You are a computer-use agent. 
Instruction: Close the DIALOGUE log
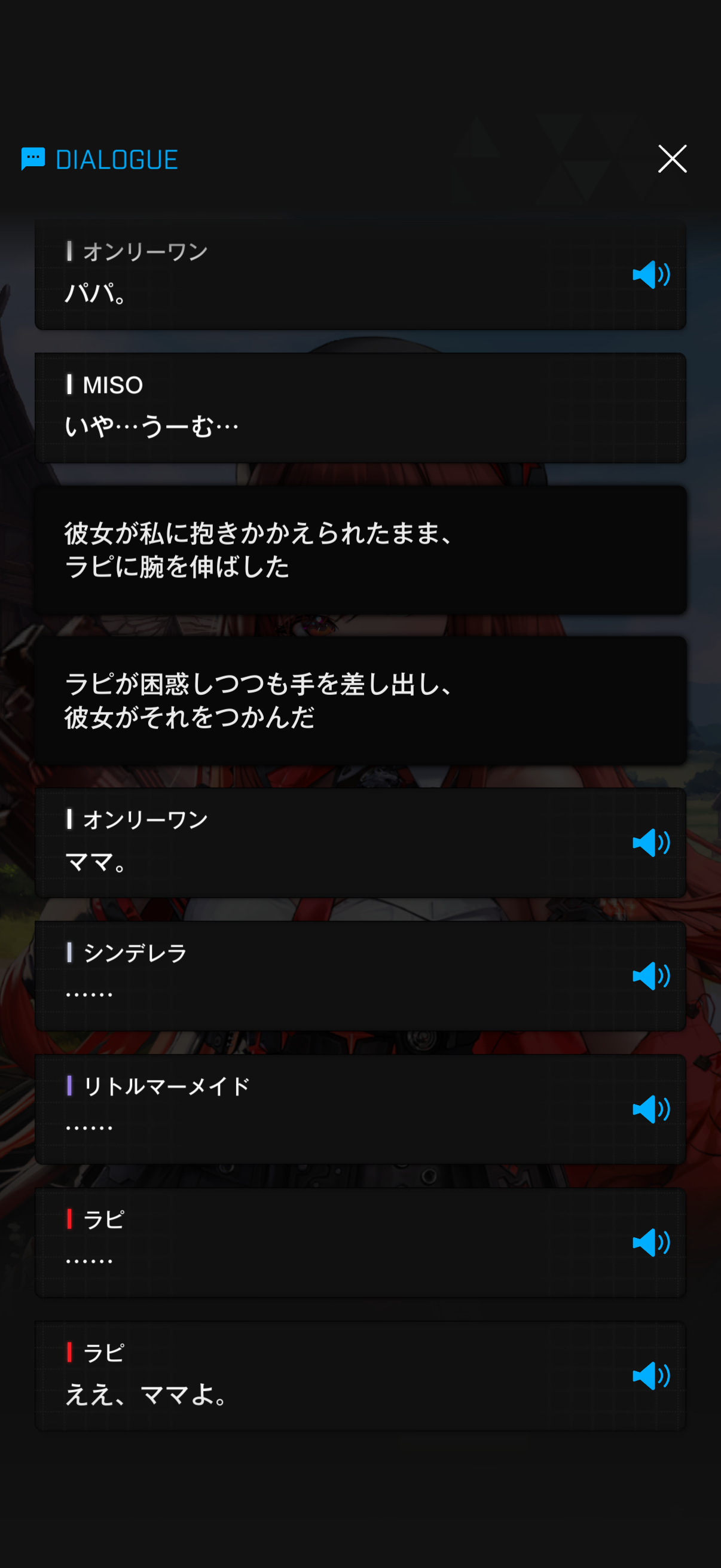pos(672,159)
